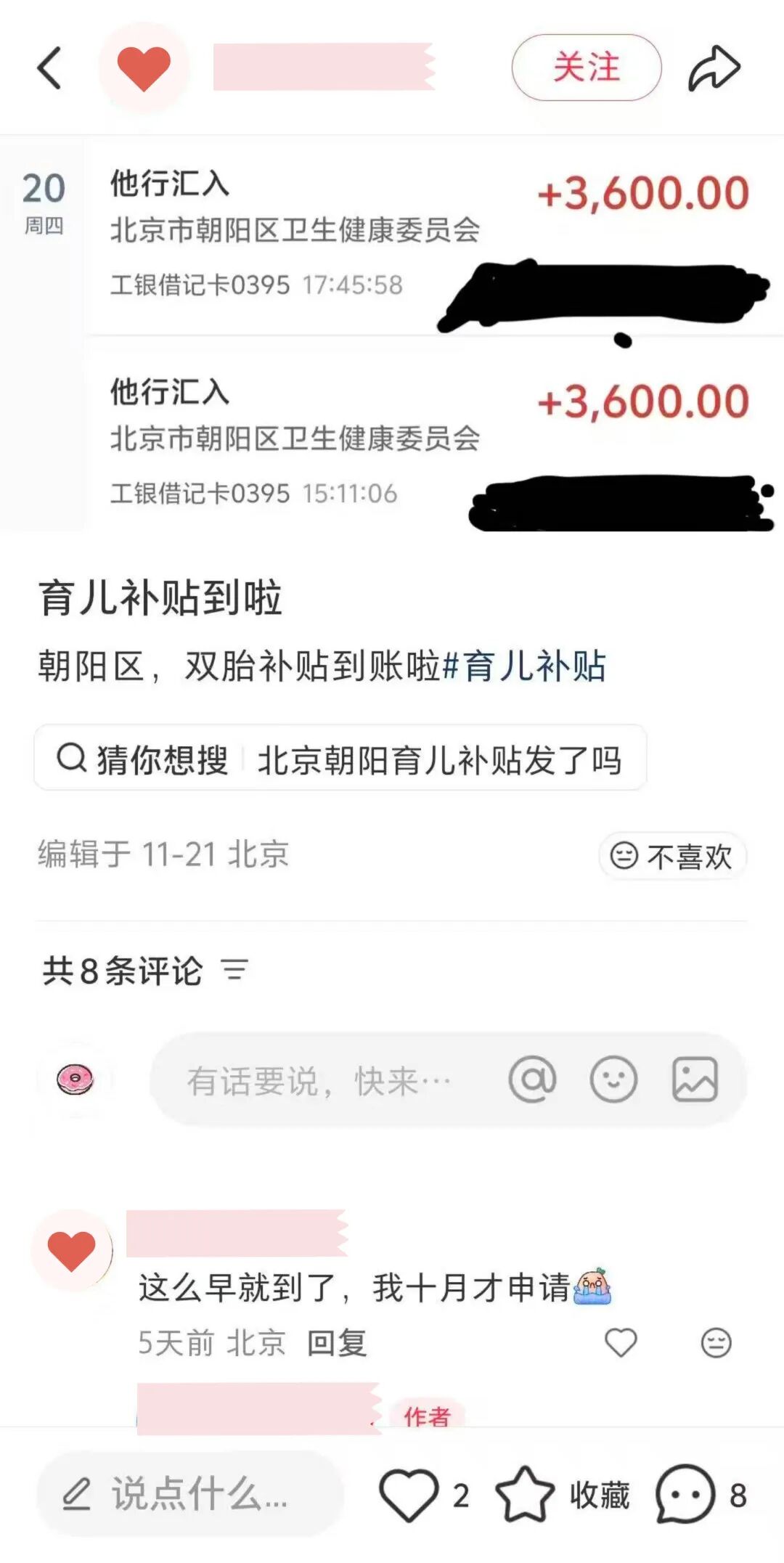Viewport: 784px width, 1563px height.
Task: Tap the 说点什么 bottom input field
Action: pos(190,1495)
